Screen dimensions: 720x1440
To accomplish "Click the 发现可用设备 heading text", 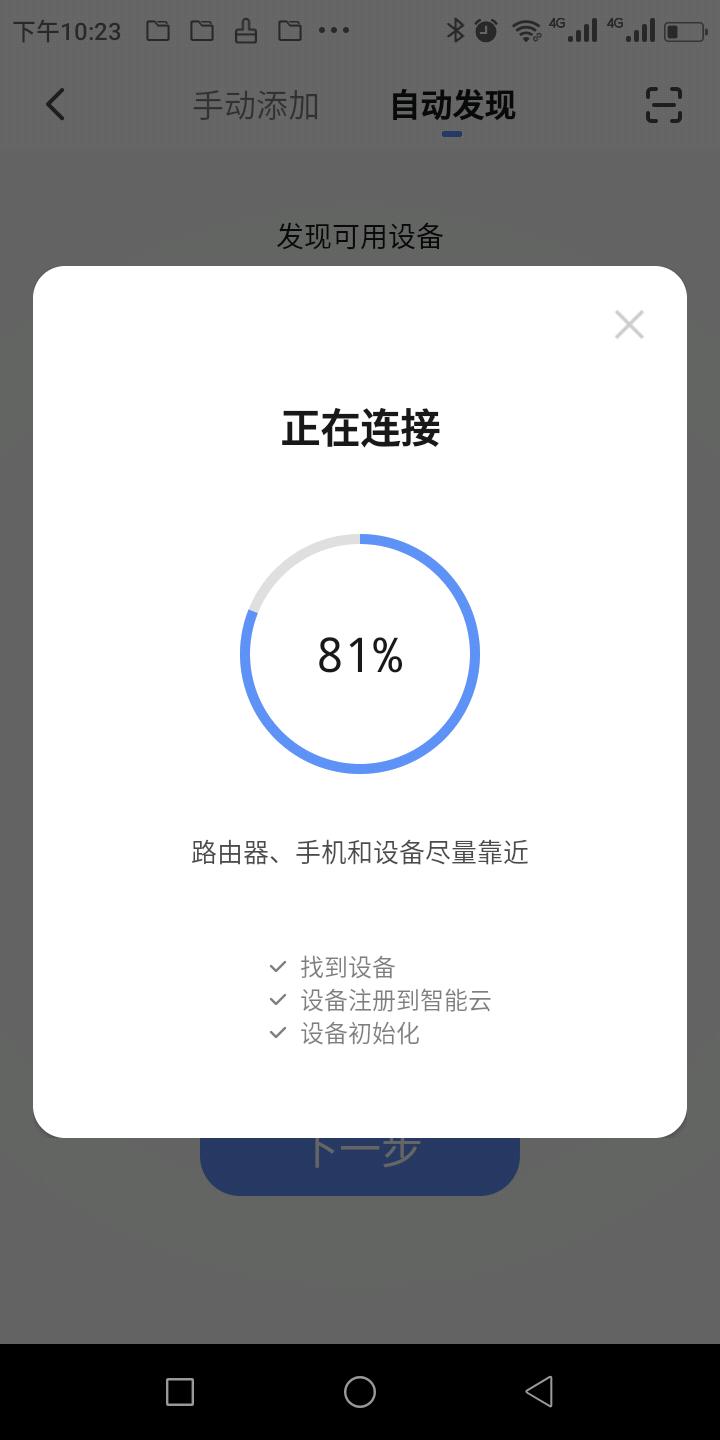I will pos(359,237).
